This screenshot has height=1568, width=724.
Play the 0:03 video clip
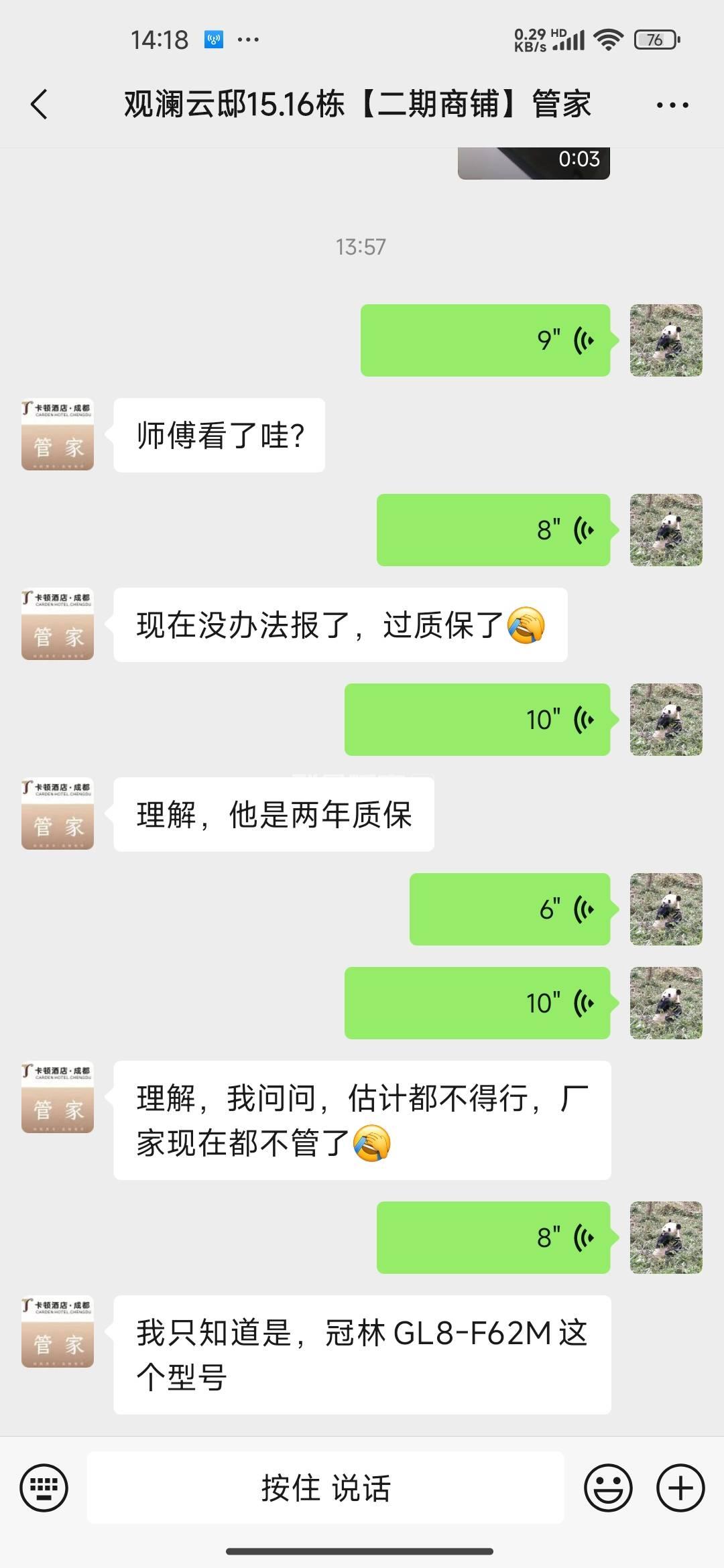534,163
